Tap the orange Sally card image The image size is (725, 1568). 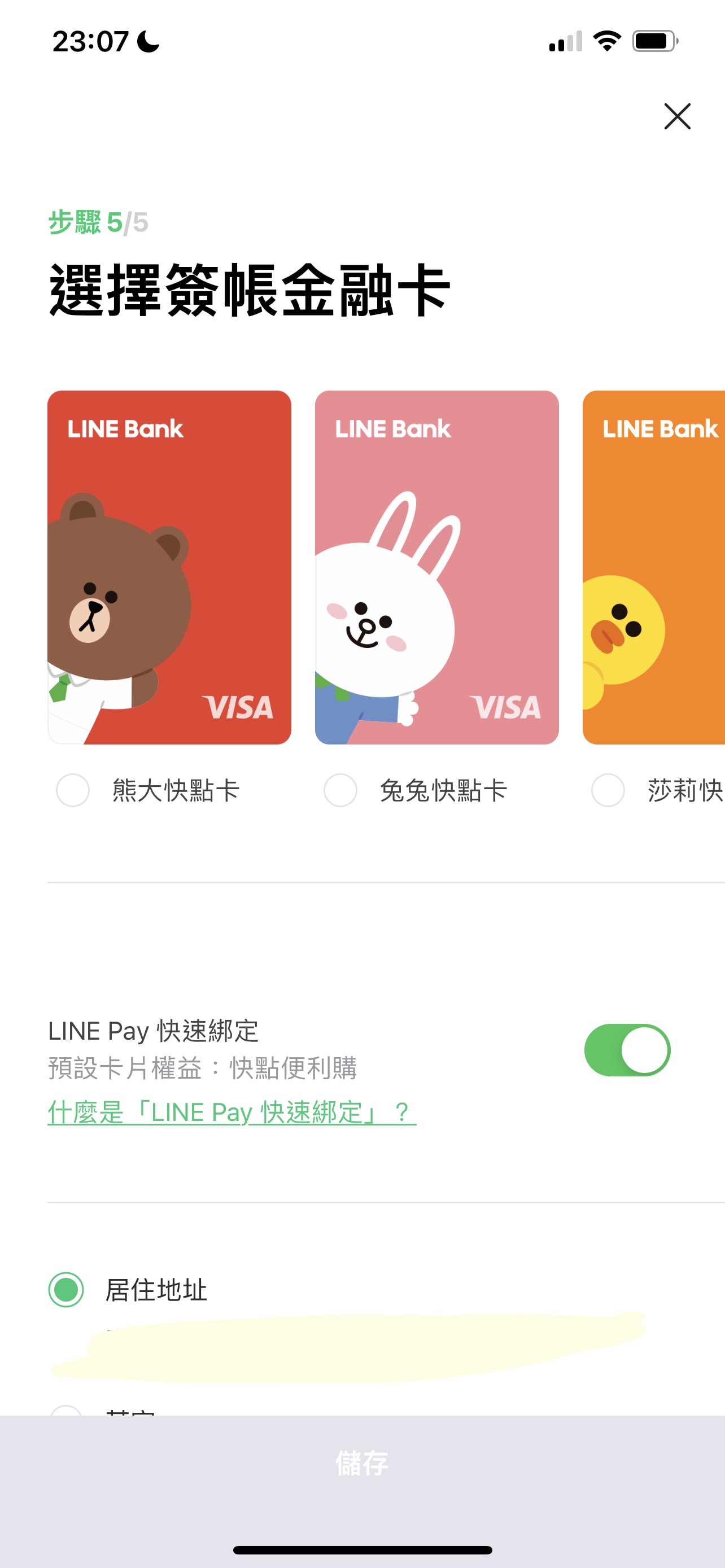point(654,567)
